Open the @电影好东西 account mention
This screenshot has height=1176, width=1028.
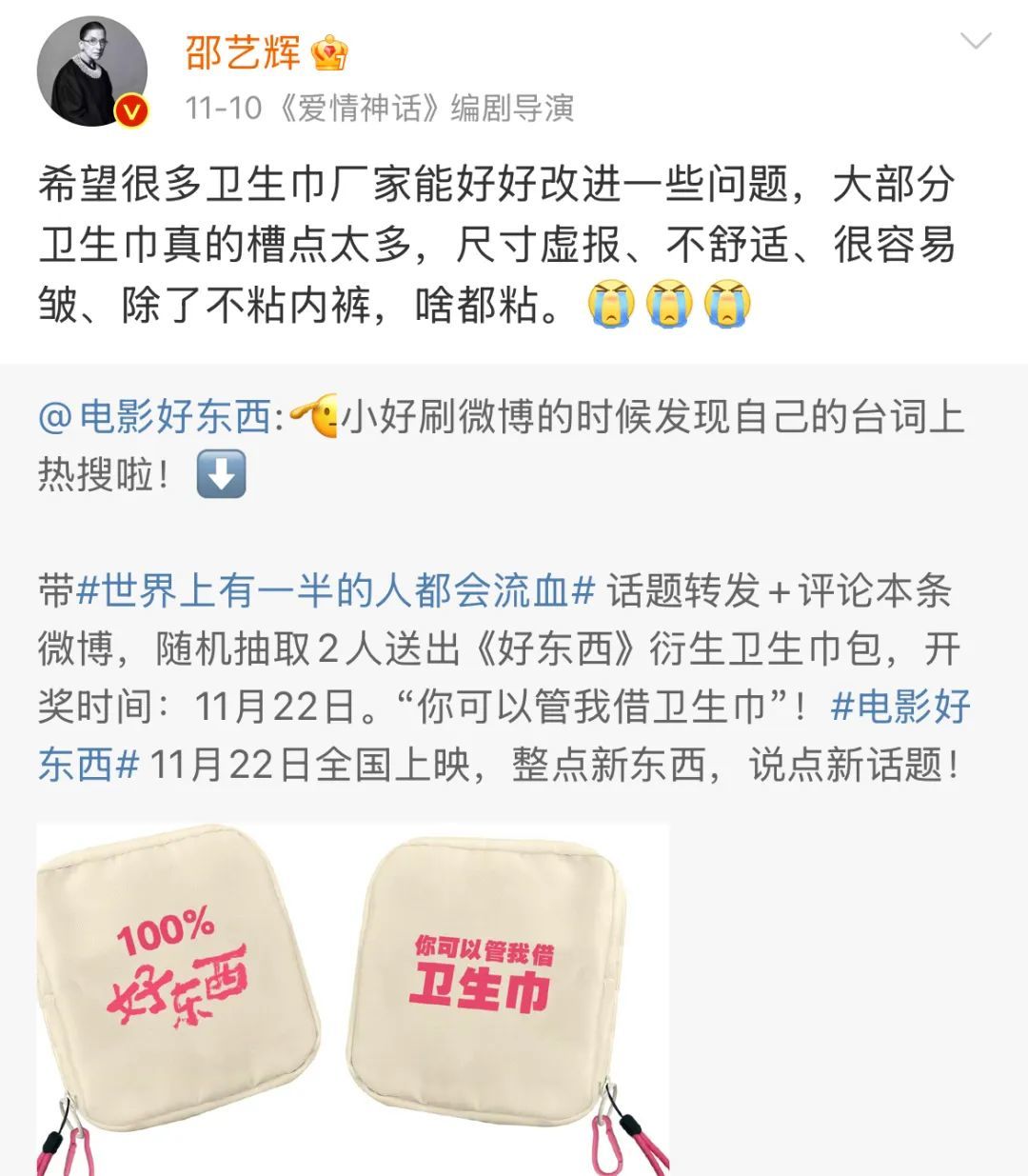tap(155, 417)
